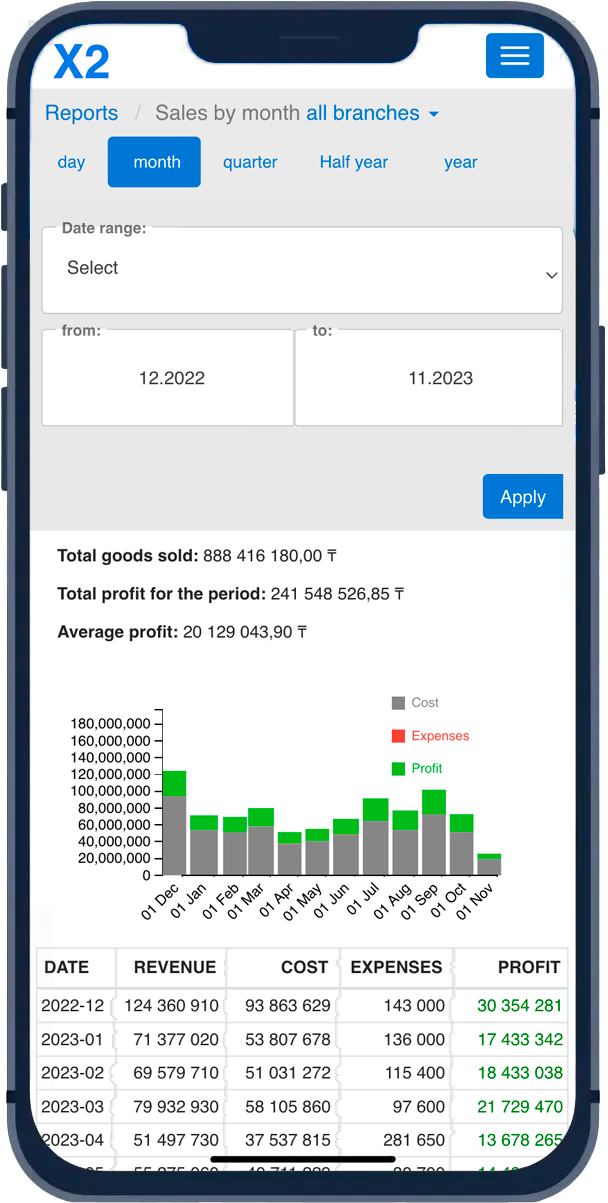Image resolution: width=608 pixels, height=1203 pixels.
Task: Tap the Apply button
Action: coord(522,497)
